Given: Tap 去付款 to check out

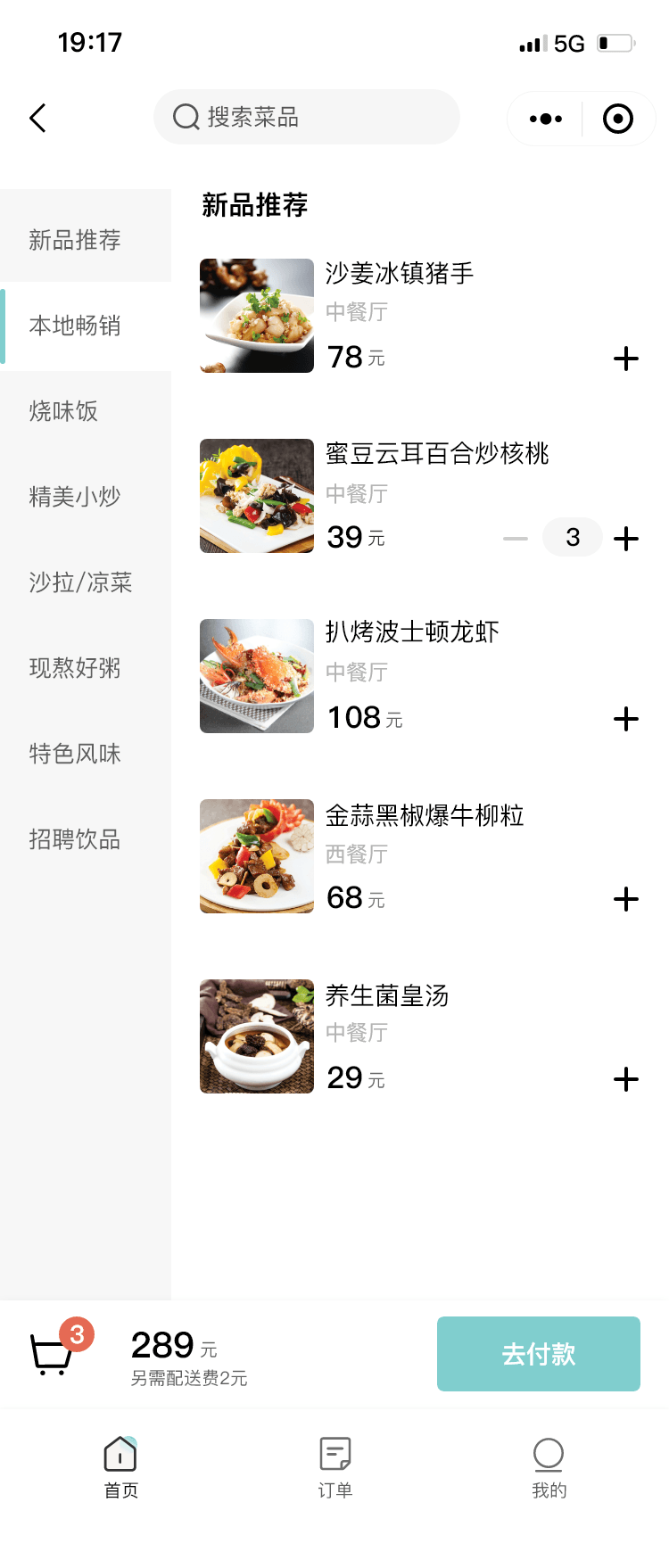Looking at the screenshot, I should coord(538,1354).
